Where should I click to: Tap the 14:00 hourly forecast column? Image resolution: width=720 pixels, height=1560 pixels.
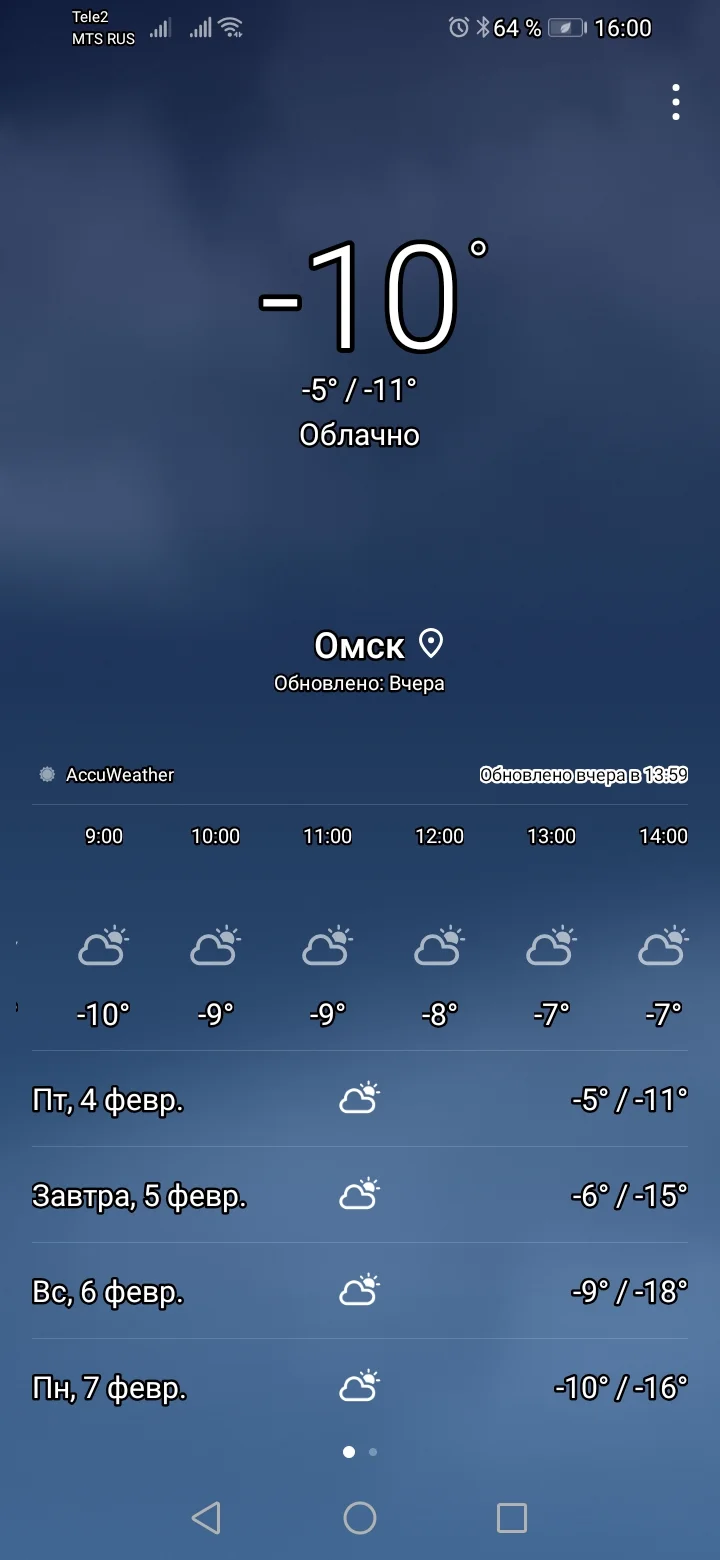click(662, 947)
